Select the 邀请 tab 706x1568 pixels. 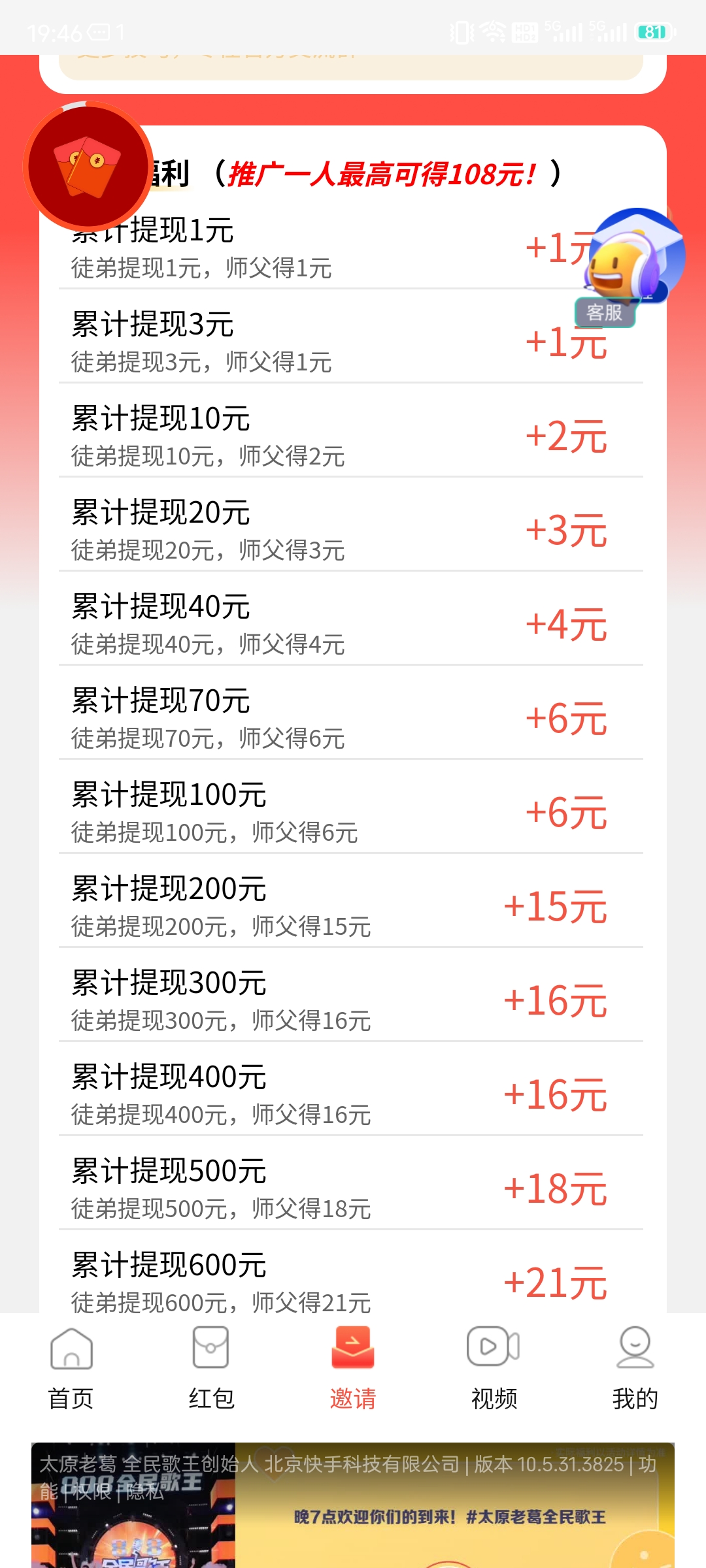353,1369
